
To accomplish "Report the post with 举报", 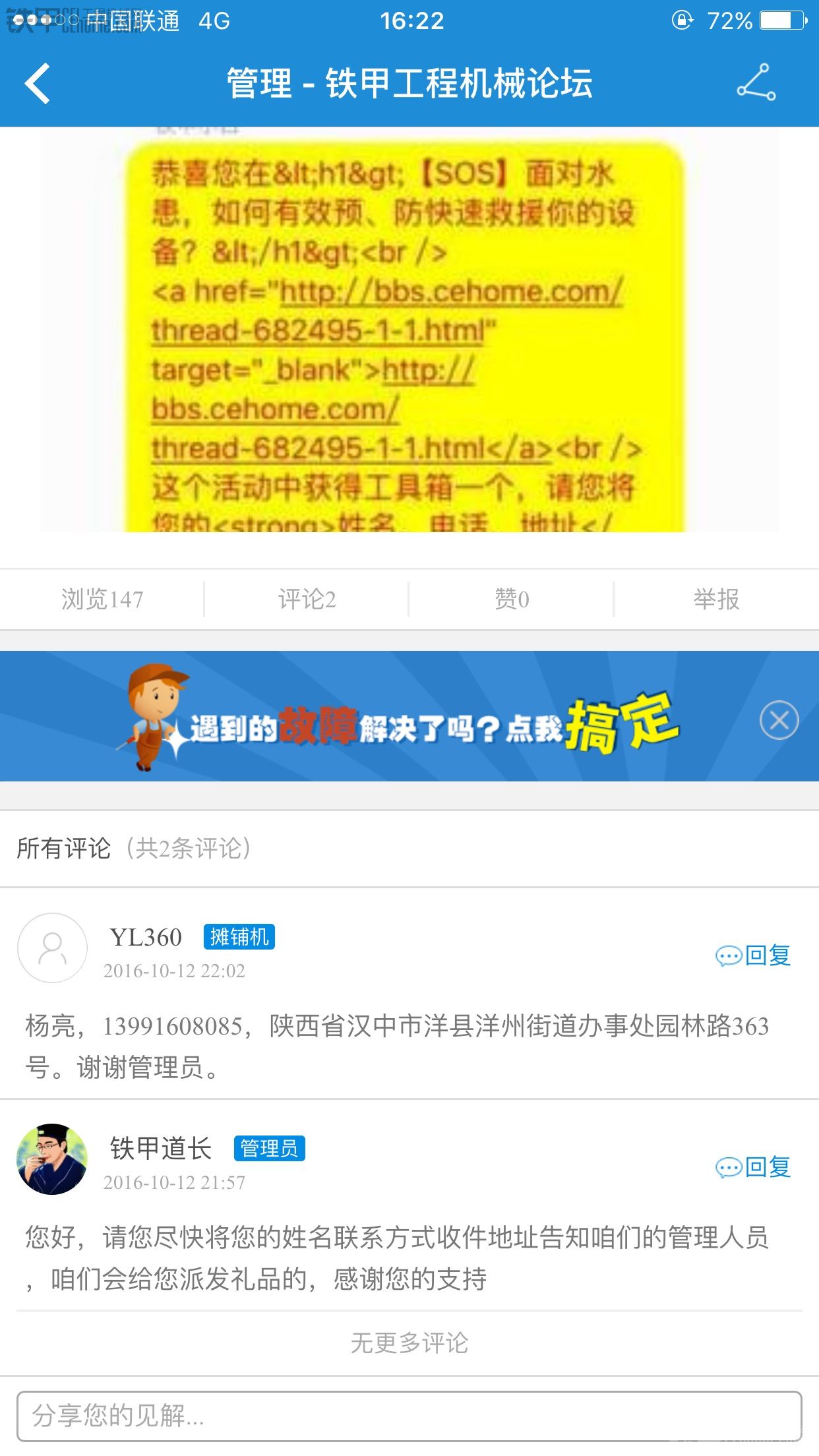I will (717, 599).
